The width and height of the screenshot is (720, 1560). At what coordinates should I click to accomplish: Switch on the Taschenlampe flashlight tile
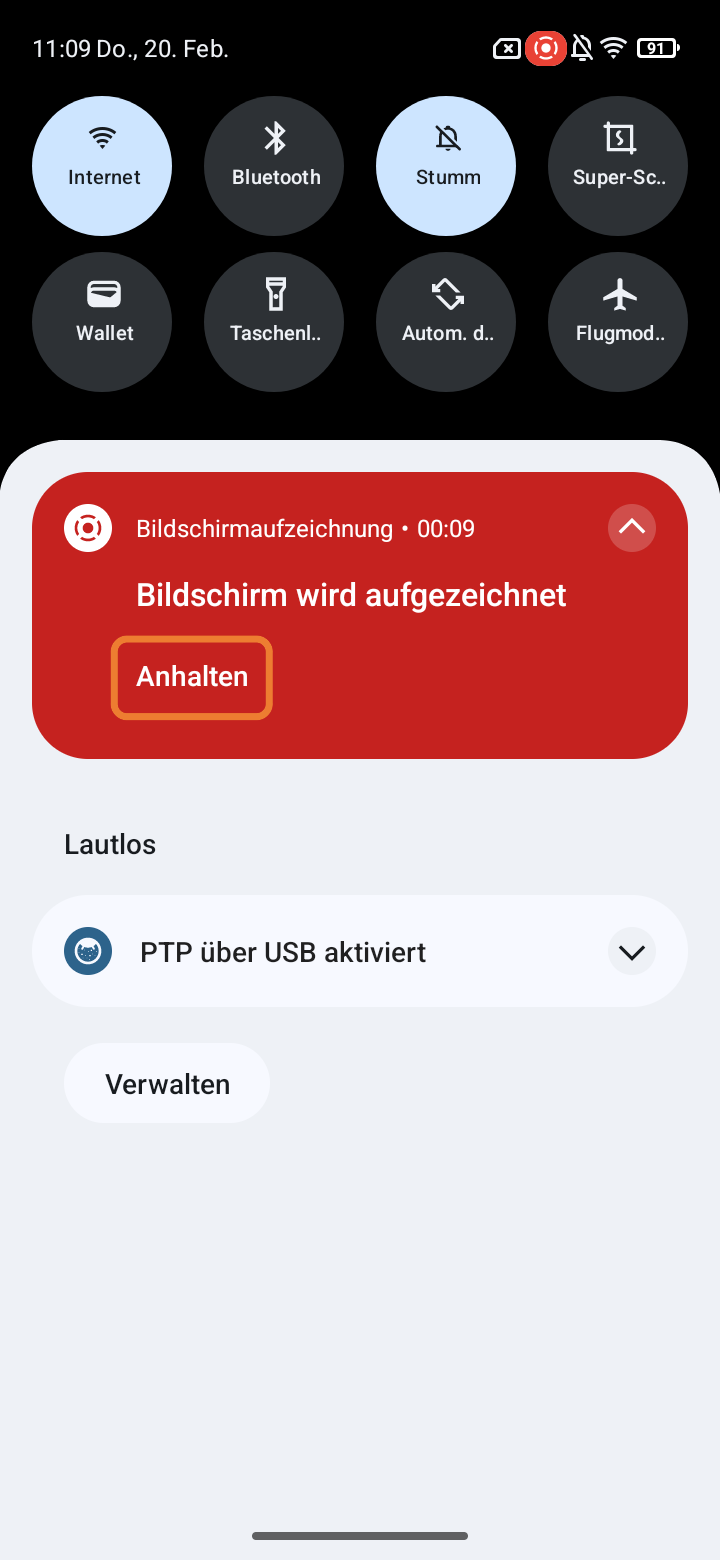(x=274, y=322)
